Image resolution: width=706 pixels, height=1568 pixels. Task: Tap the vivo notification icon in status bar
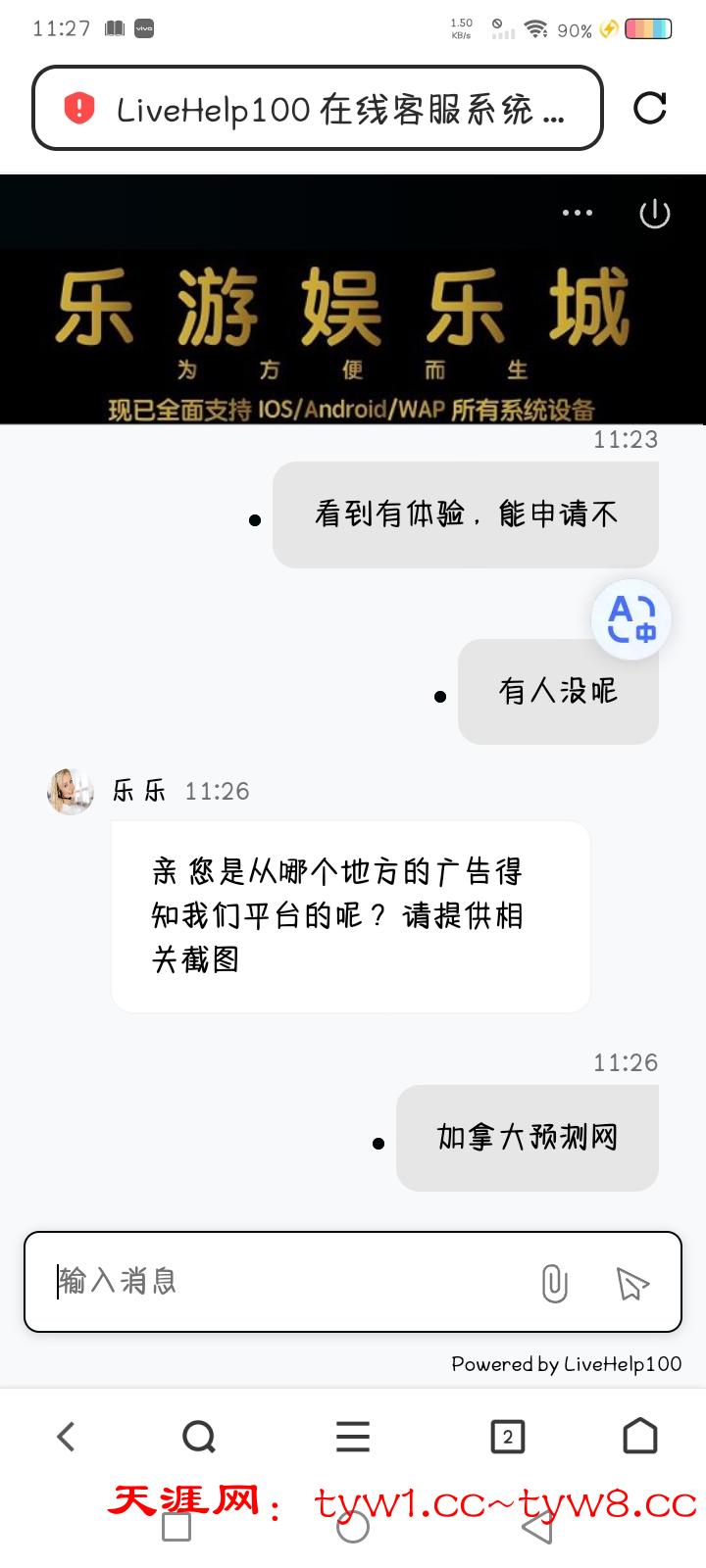[x=145, y=27]
